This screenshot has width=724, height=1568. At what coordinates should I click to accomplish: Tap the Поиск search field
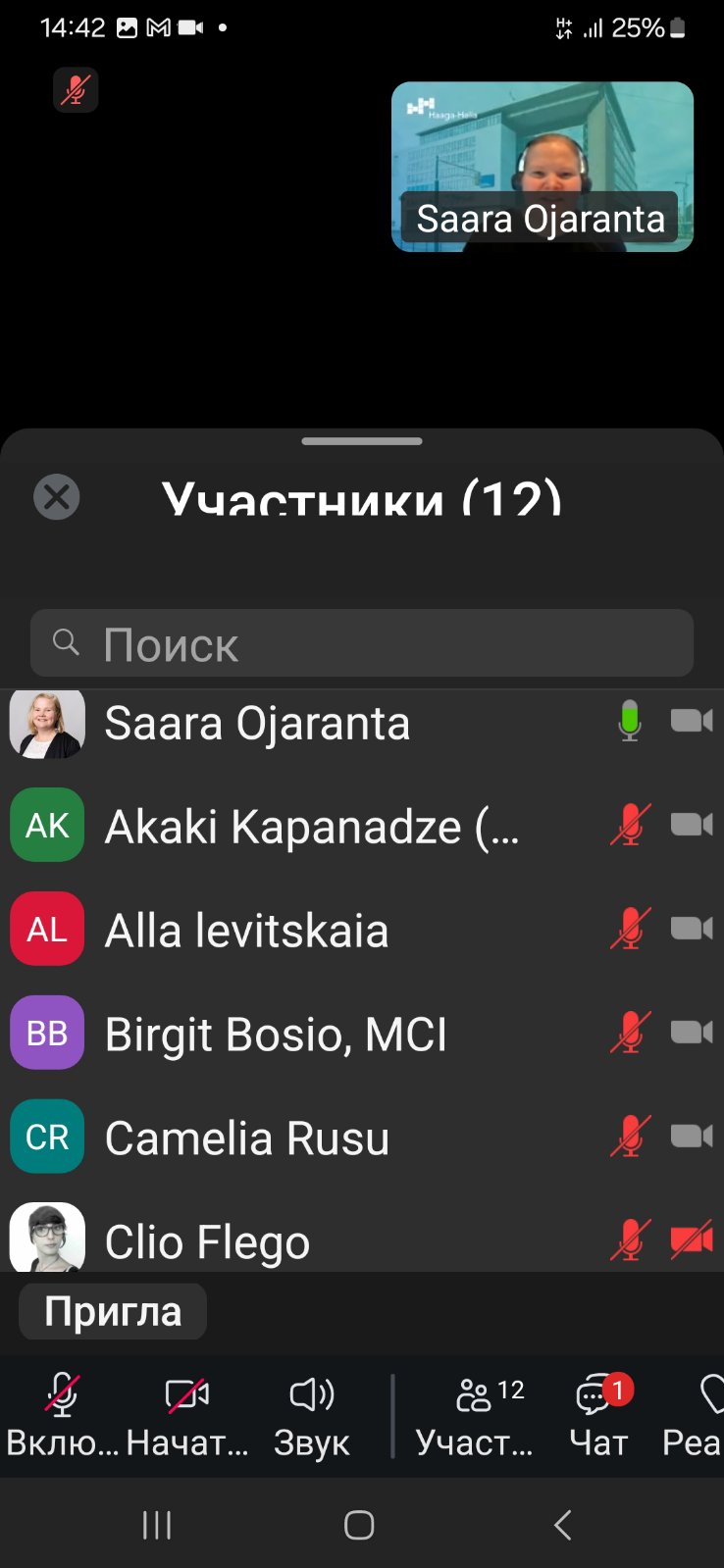click(x=362, y=644)
